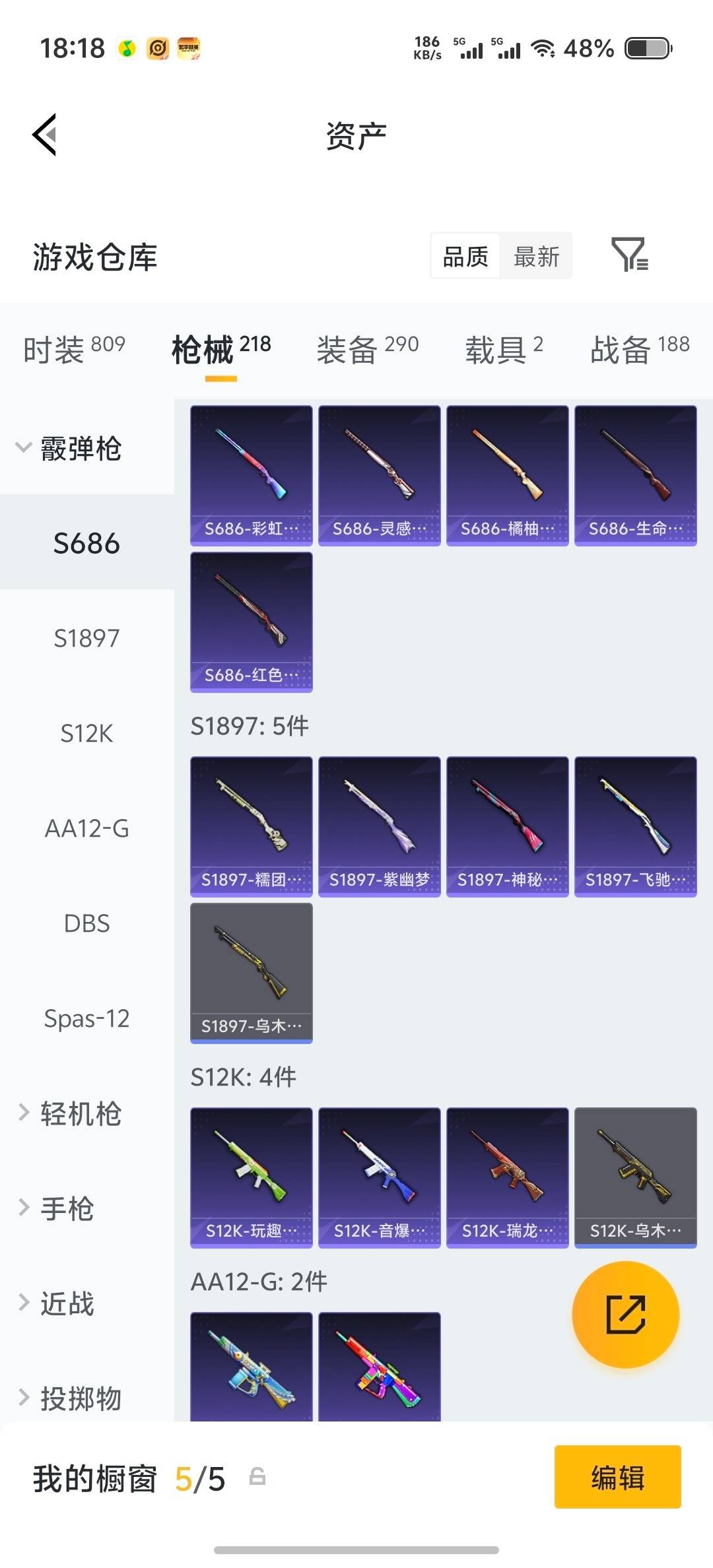This screenshot has height=1568, width=713.
Task: Tap the 5G signal indicator in status bar
Action: point(469,49)
